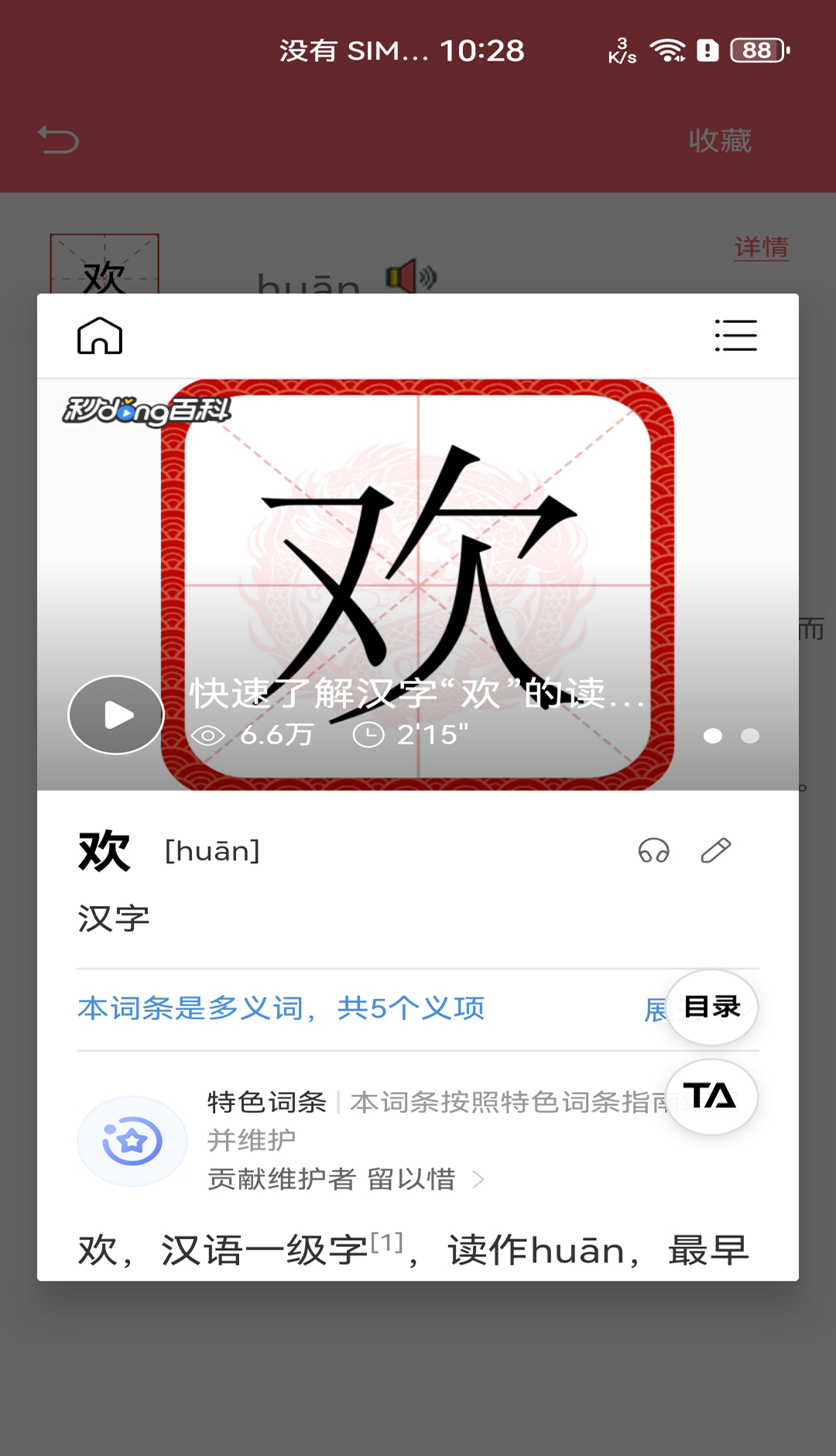This screenshot has height=1456, width=836.
Task: Open the catalog list icon top right
Action: coord(735,335)
